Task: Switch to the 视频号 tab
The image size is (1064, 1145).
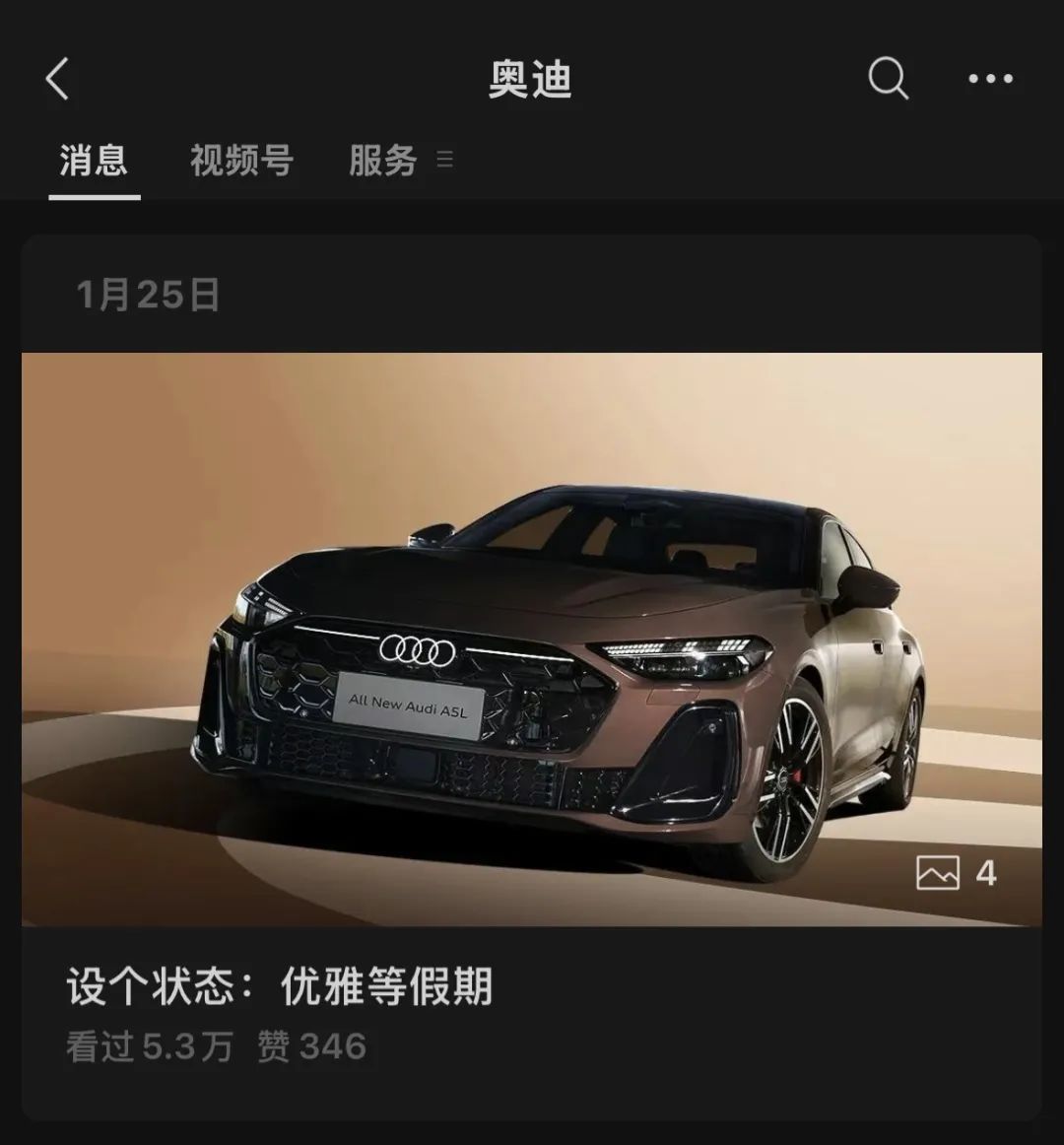Action: point(241,160)
